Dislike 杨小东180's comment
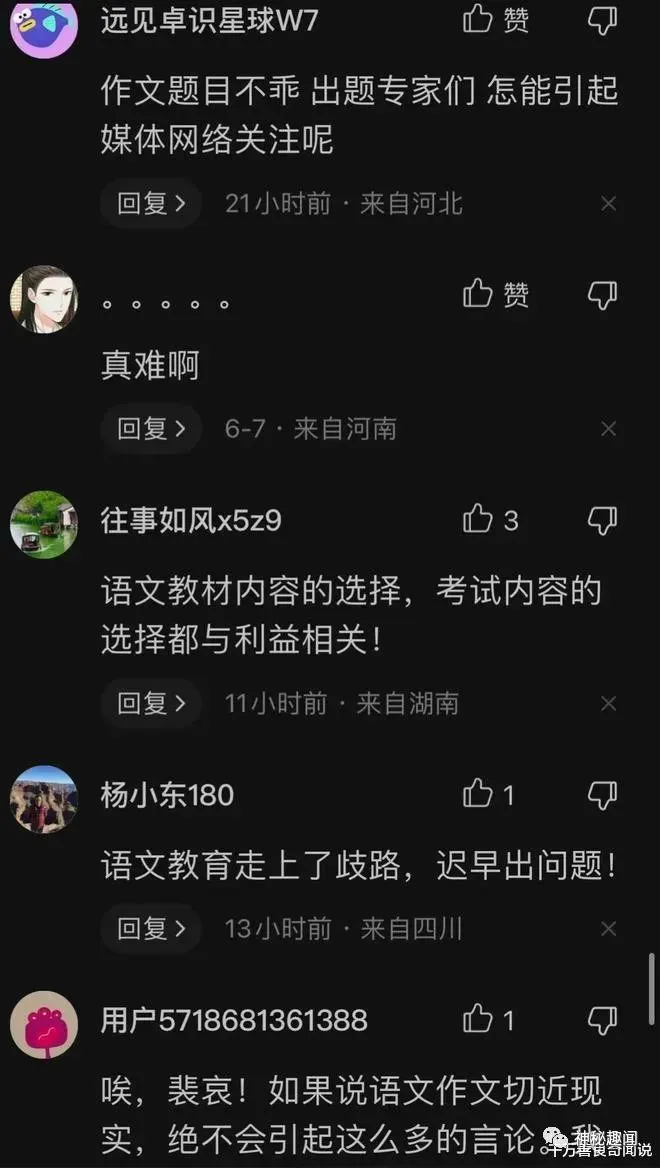This screenshot has height=1168, width=660. [602, 795]
